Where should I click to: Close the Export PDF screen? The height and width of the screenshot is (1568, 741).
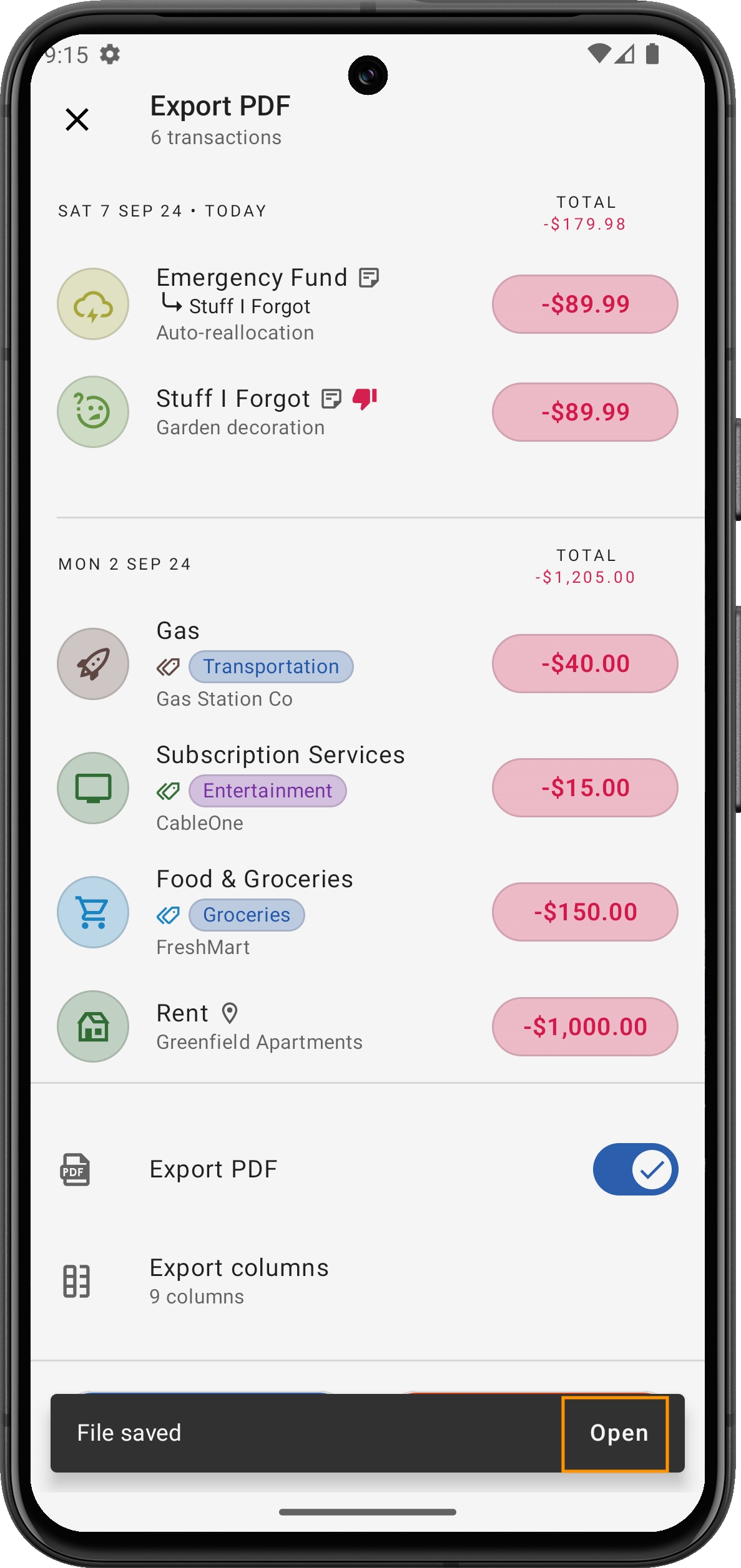coord(77,119)
